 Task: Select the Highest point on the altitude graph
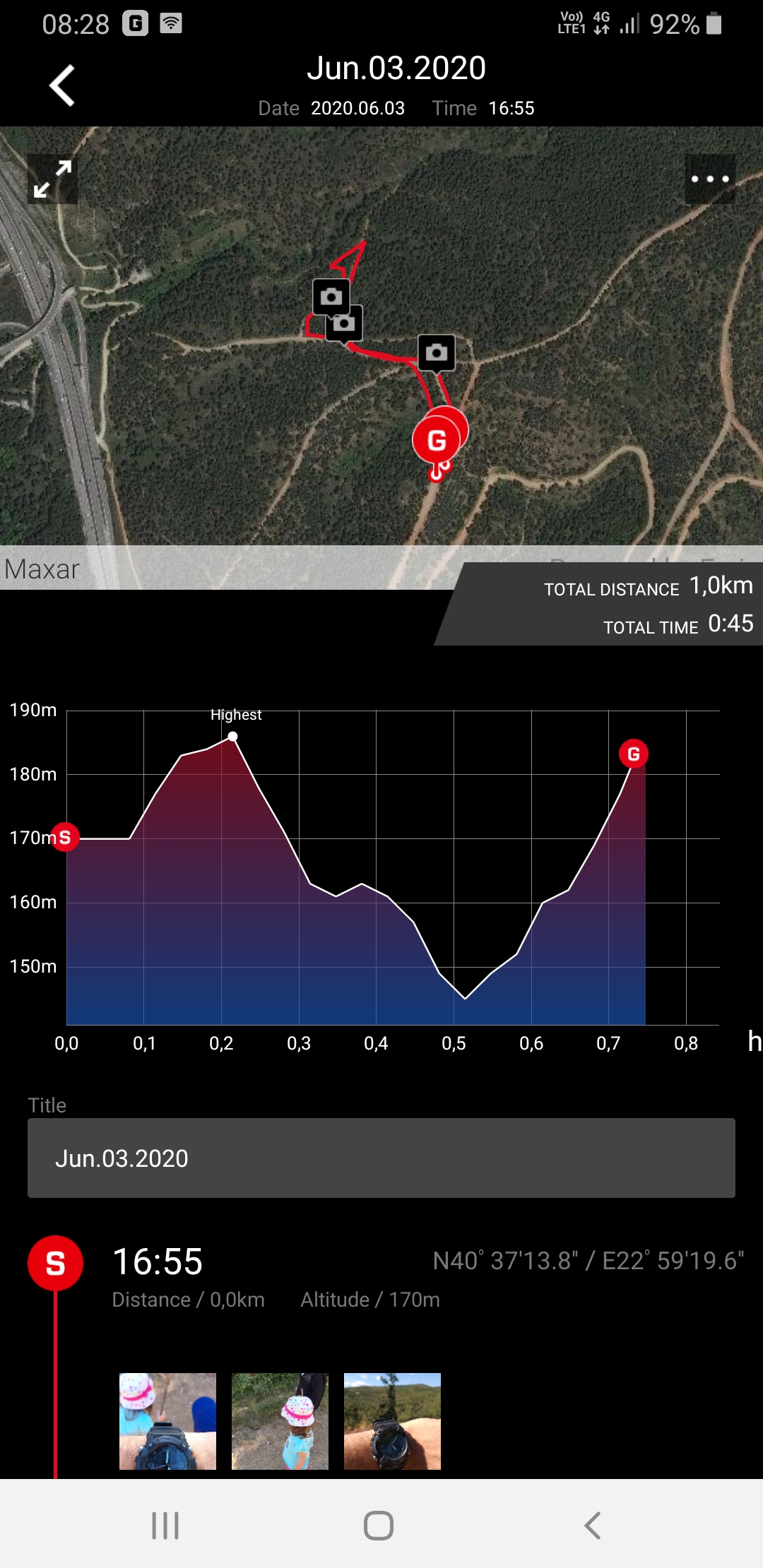pos(232,736)
